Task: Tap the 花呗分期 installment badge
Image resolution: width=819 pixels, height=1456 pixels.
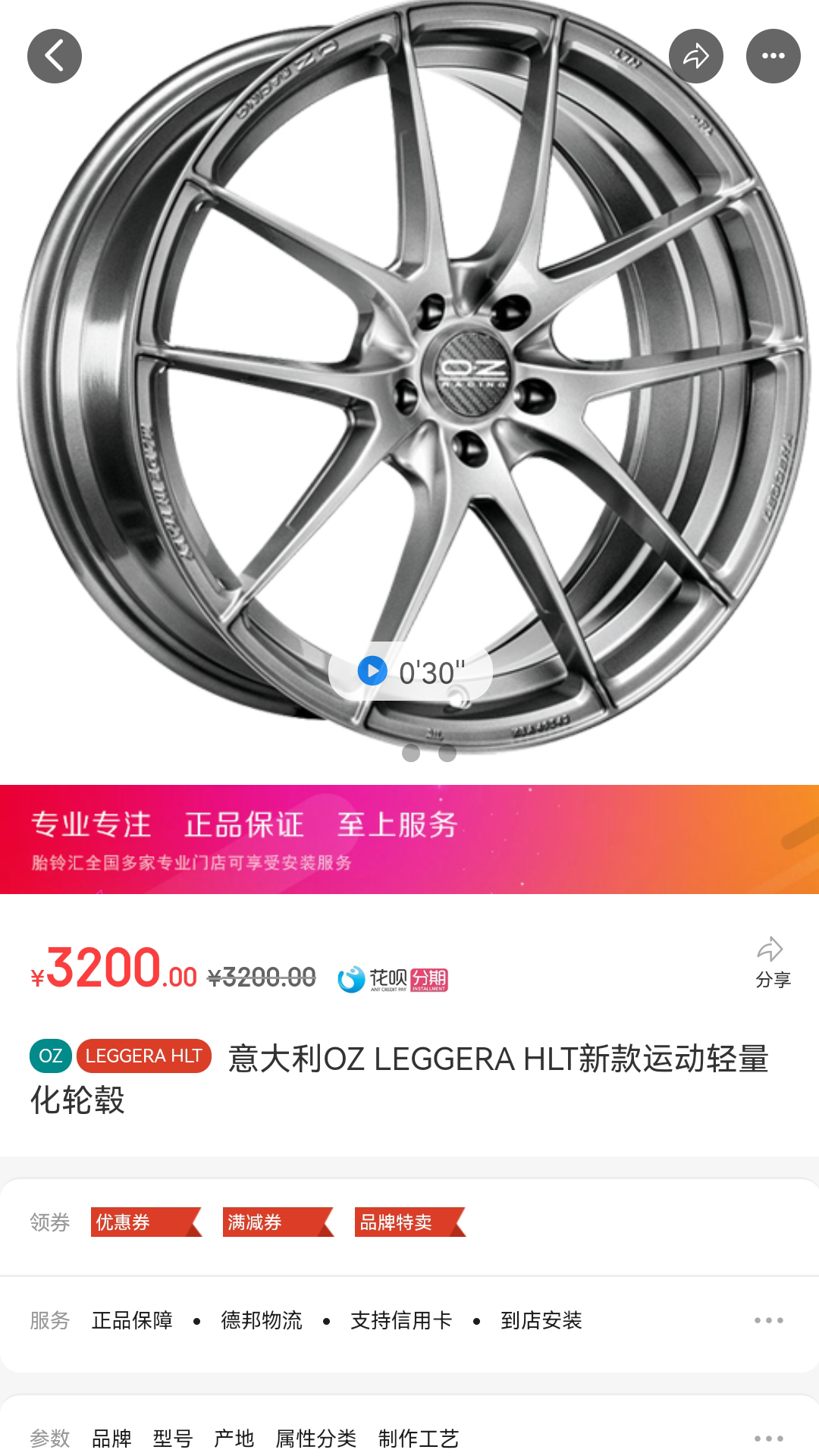Action: click(393, 979)
